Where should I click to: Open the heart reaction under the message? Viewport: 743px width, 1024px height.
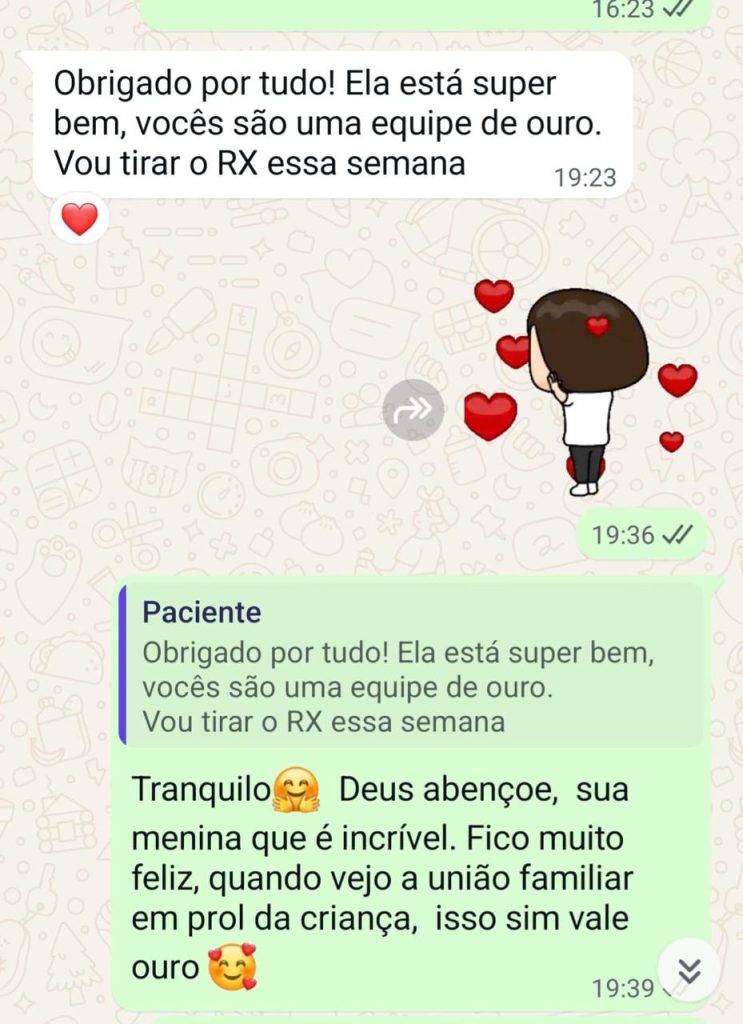(80, 218)
